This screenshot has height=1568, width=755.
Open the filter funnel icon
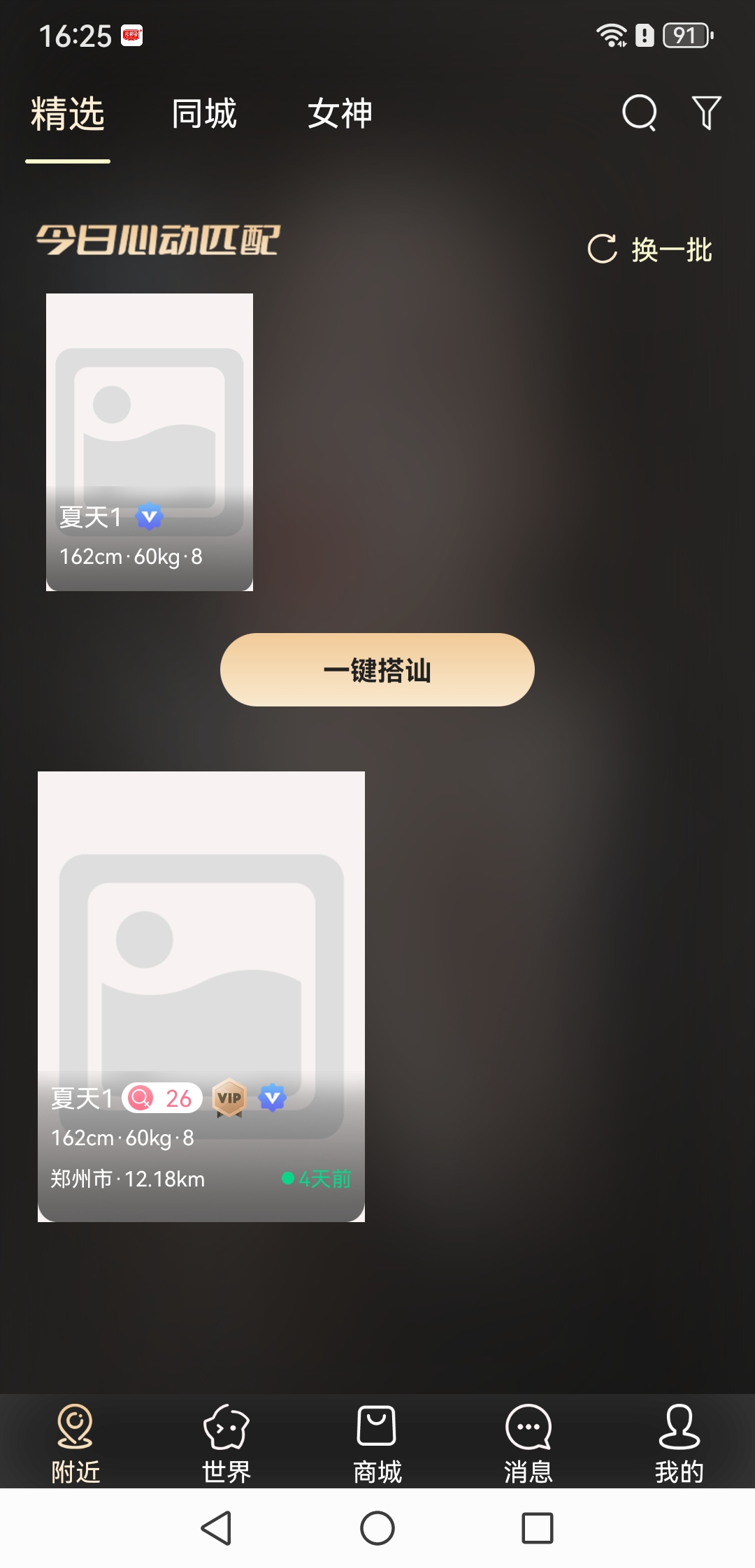pyautogui.click(x=707, y=113)
